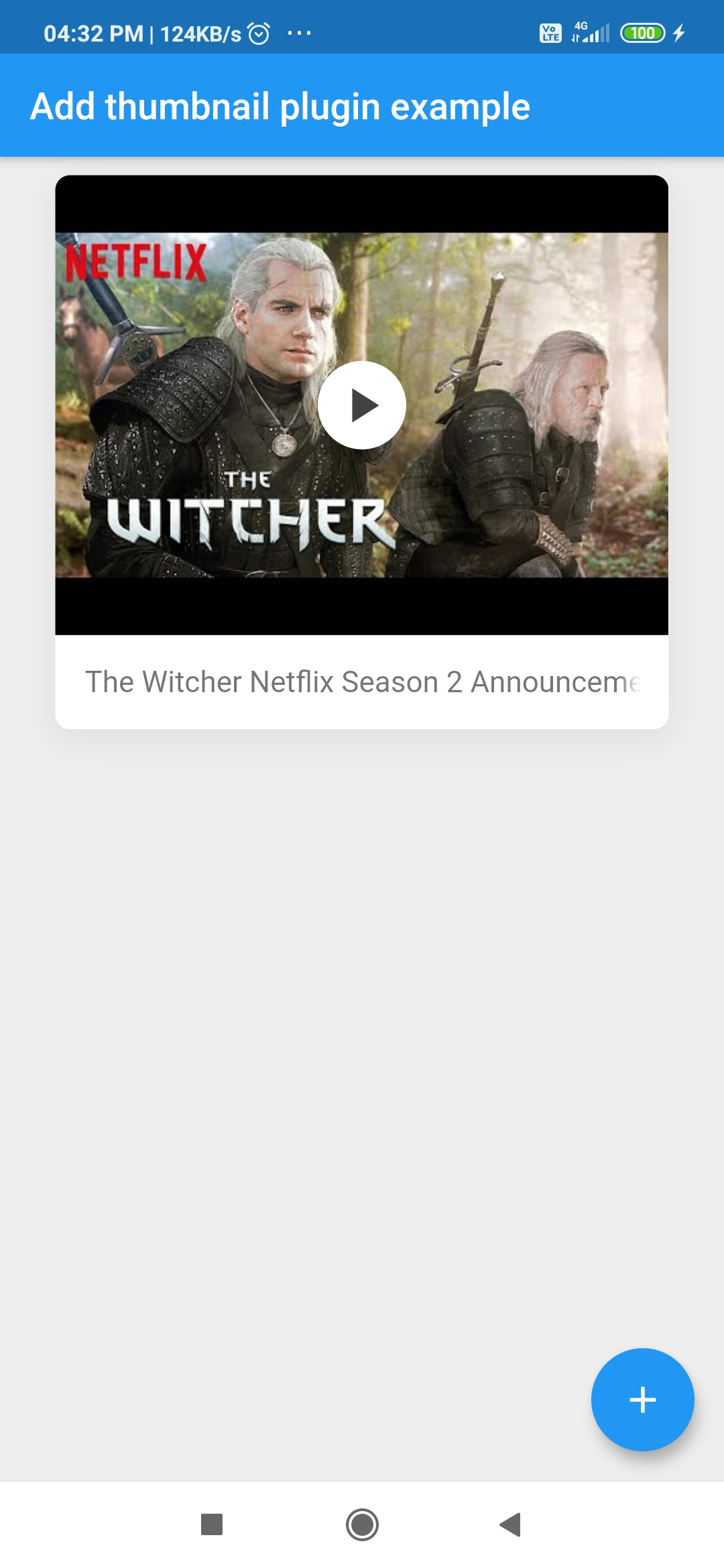The width and height of the screenshot is (724, 1568).
Task: Add a new thumbnail with plus button
Action: pos(642,1399)
